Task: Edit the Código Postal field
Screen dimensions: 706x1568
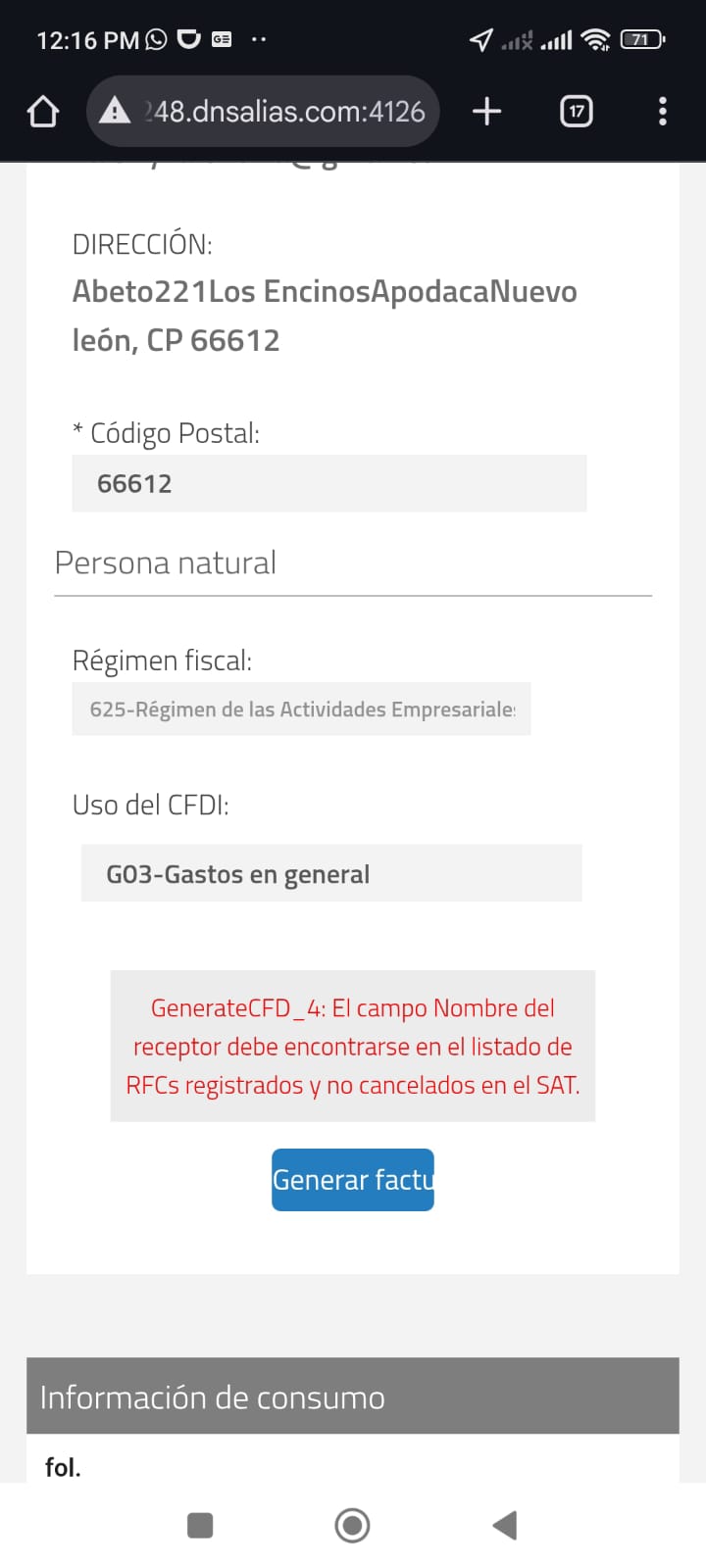Action: coord(328,483)
